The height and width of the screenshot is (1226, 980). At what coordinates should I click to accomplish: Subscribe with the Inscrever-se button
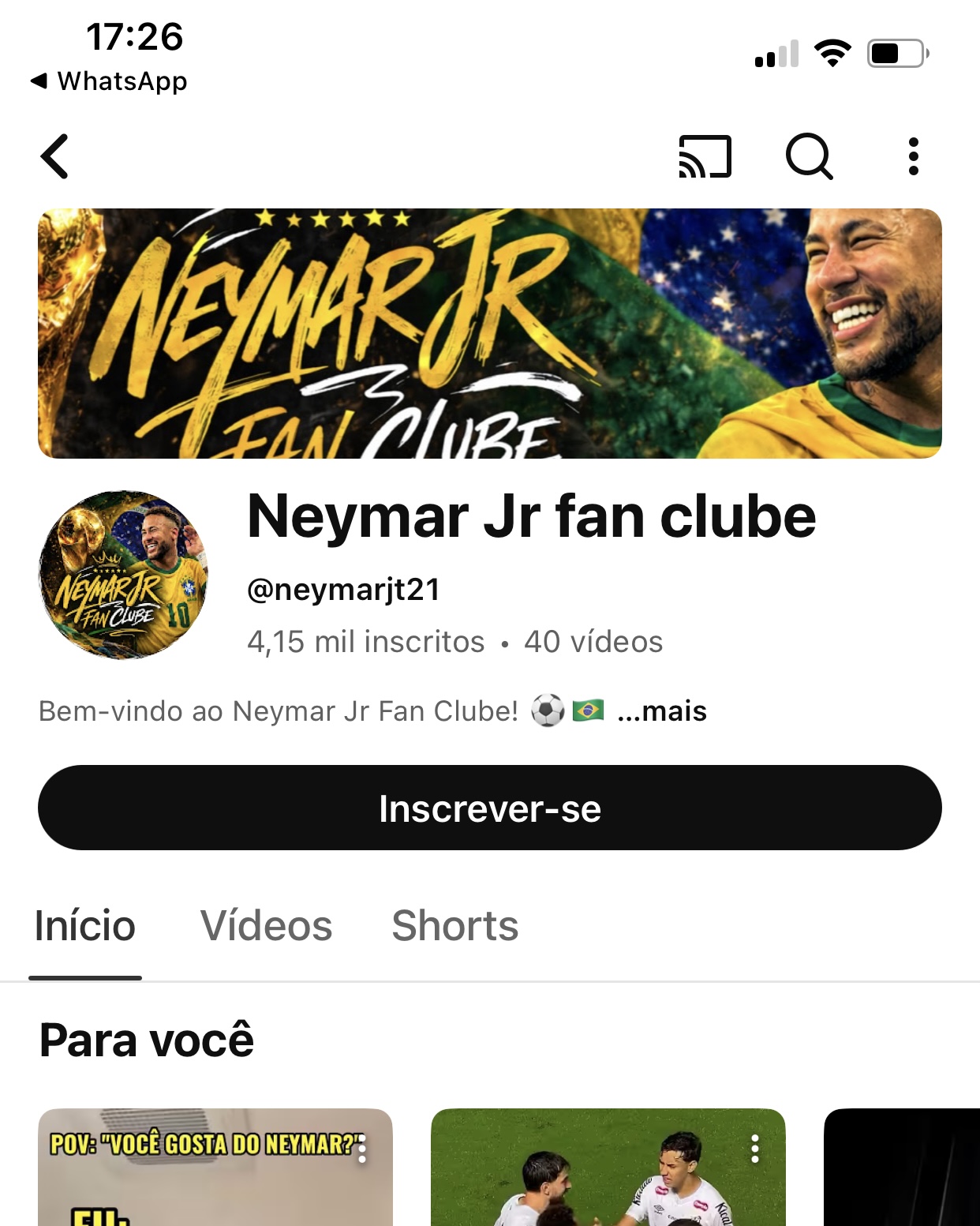489,808
